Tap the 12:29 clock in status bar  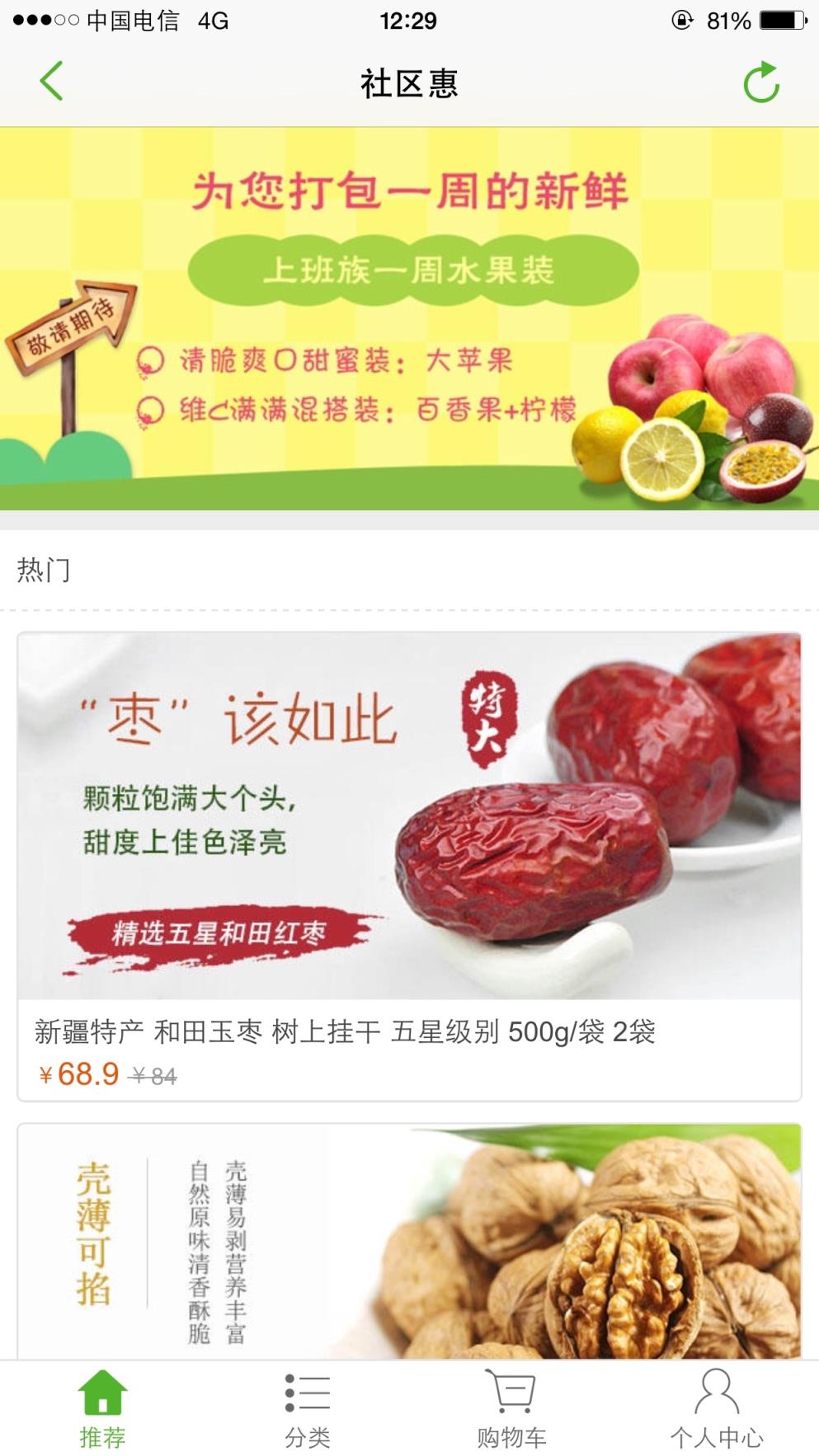409,22
